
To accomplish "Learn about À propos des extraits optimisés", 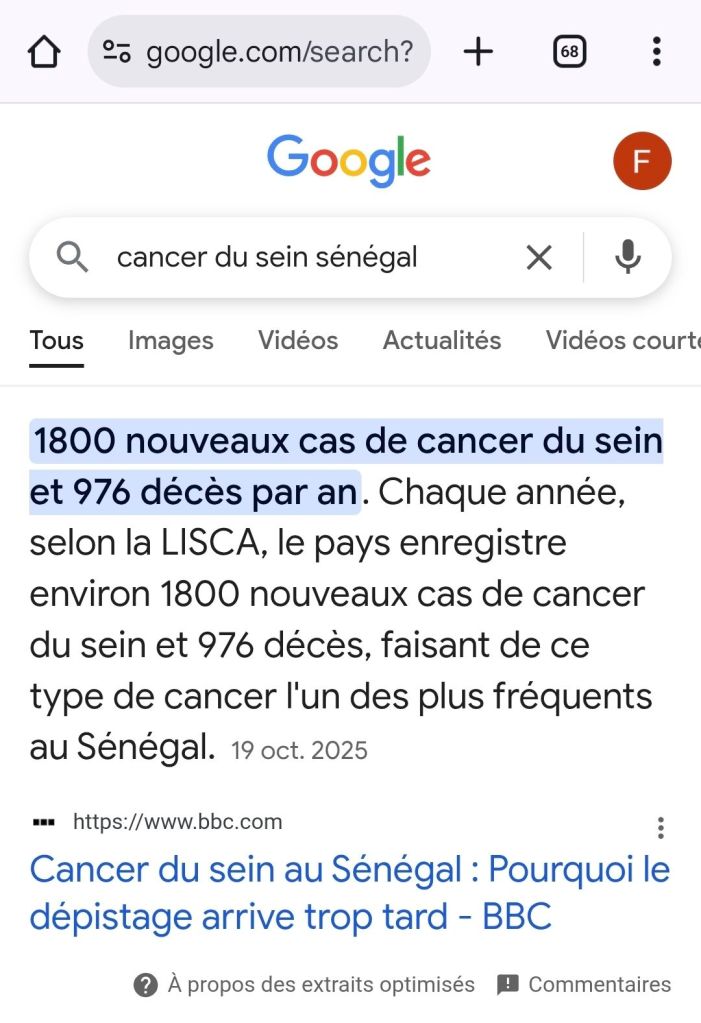I will [305, 985].
